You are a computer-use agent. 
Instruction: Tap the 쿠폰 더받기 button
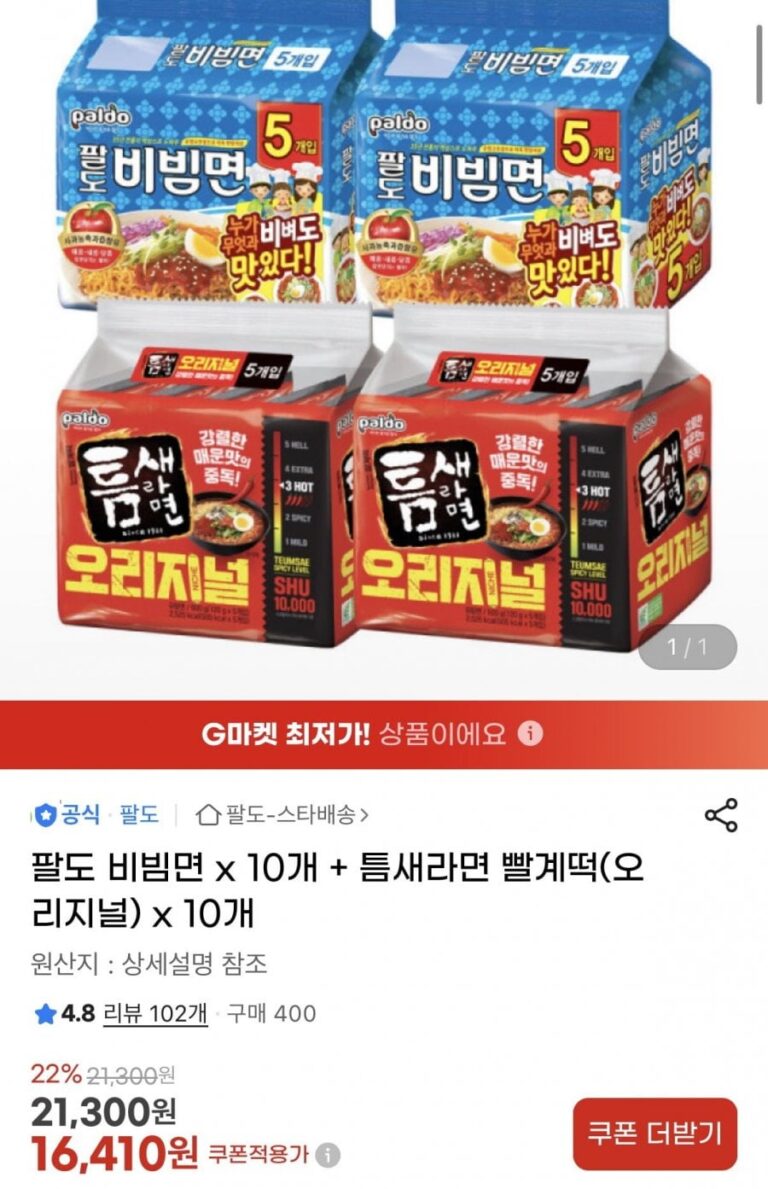point(654,1133)
